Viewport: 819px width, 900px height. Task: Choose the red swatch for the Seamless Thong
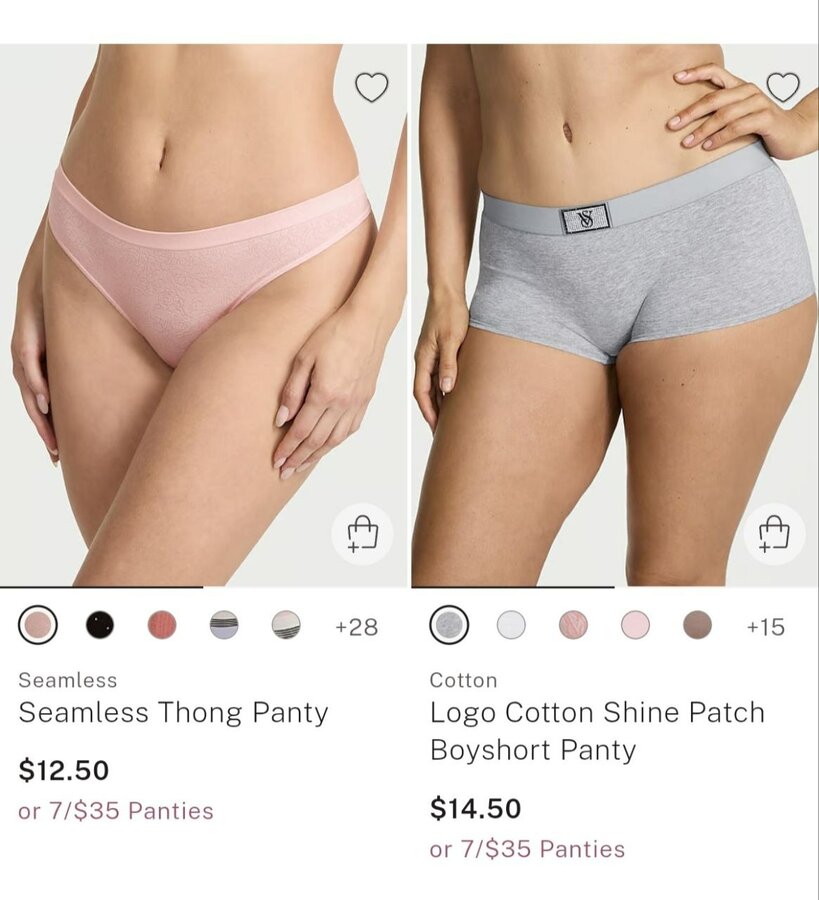pos(162,626)
